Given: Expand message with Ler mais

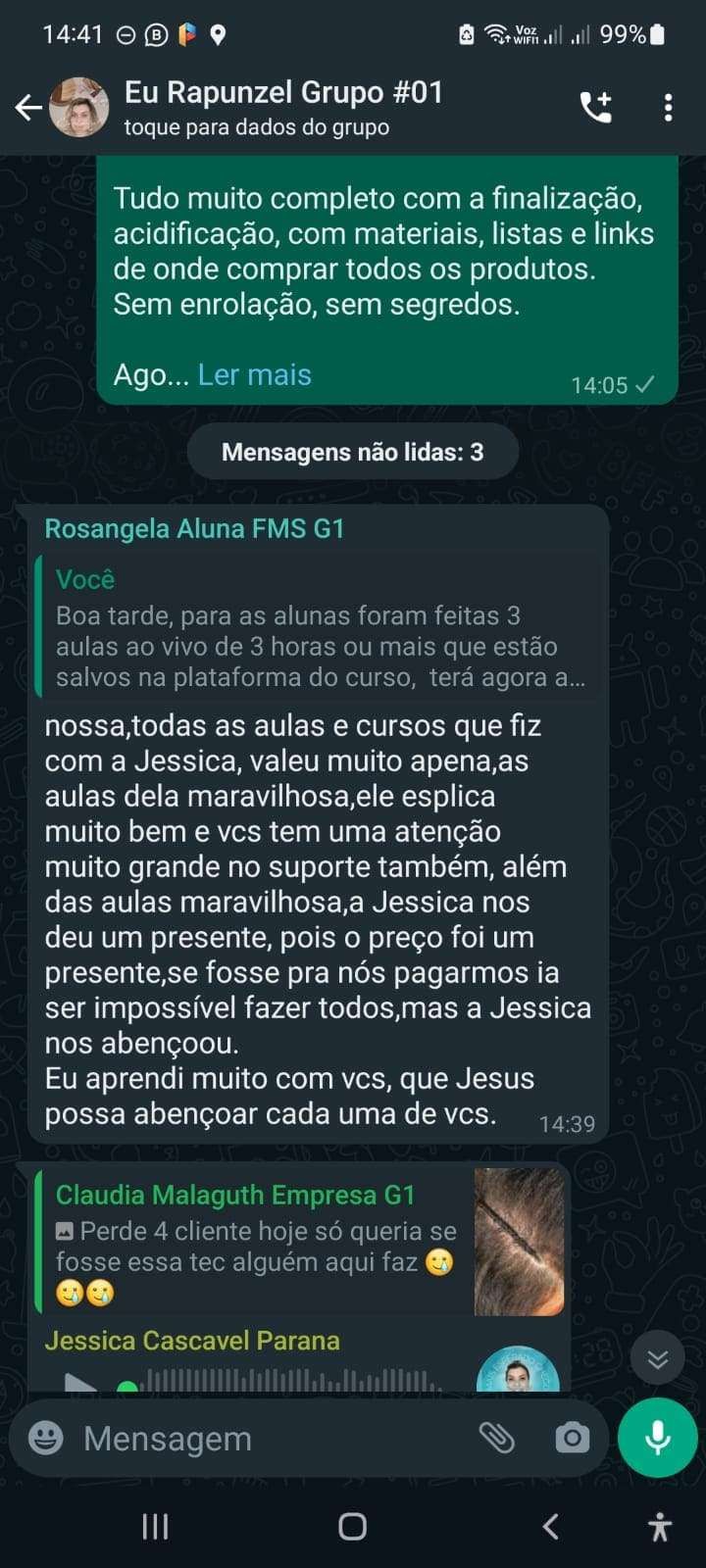Looking at the screenshot, I should pos(254,374).
